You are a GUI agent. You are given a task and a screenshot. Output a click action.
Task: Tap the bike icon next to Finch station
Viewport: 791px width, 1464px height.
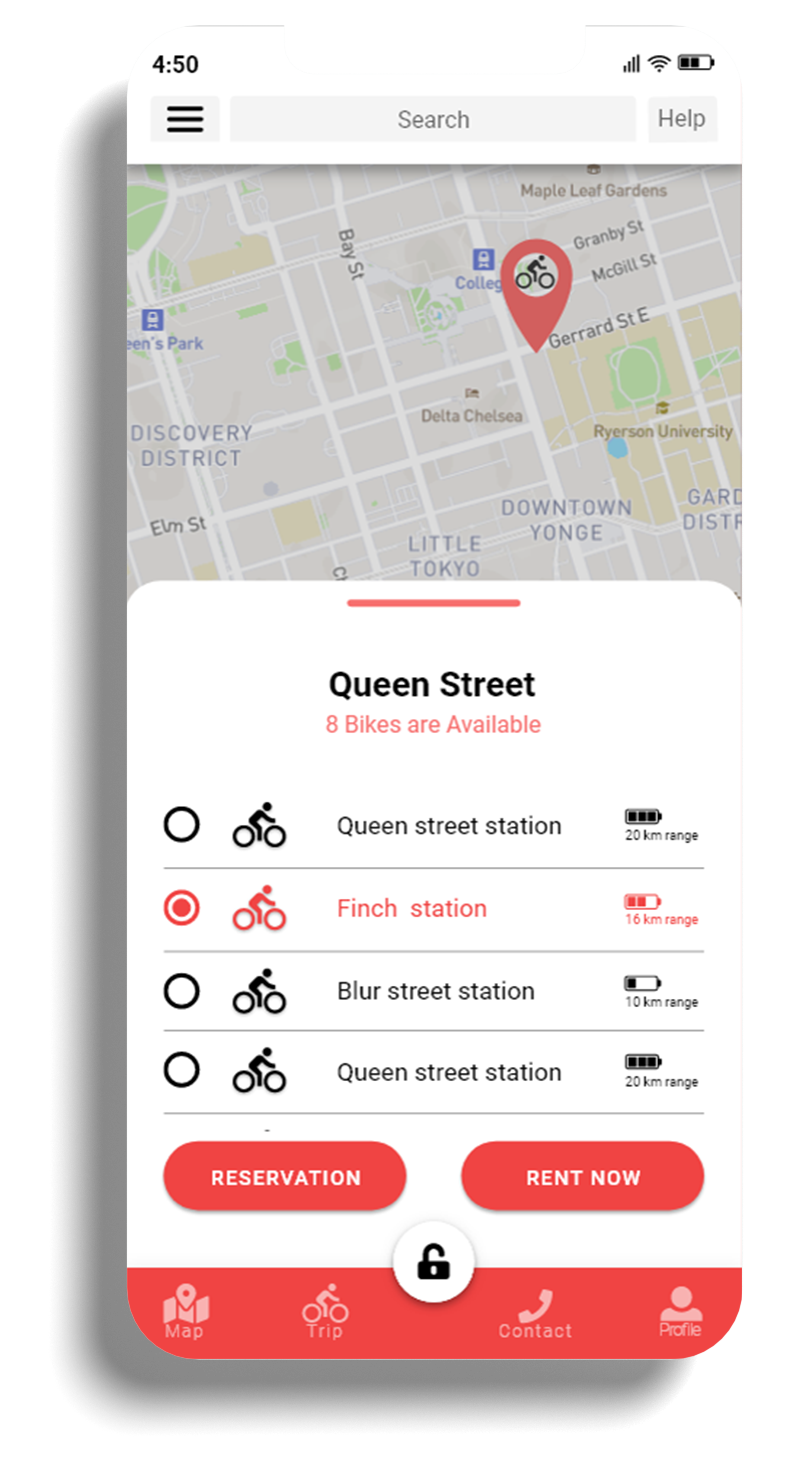point(258,907)
